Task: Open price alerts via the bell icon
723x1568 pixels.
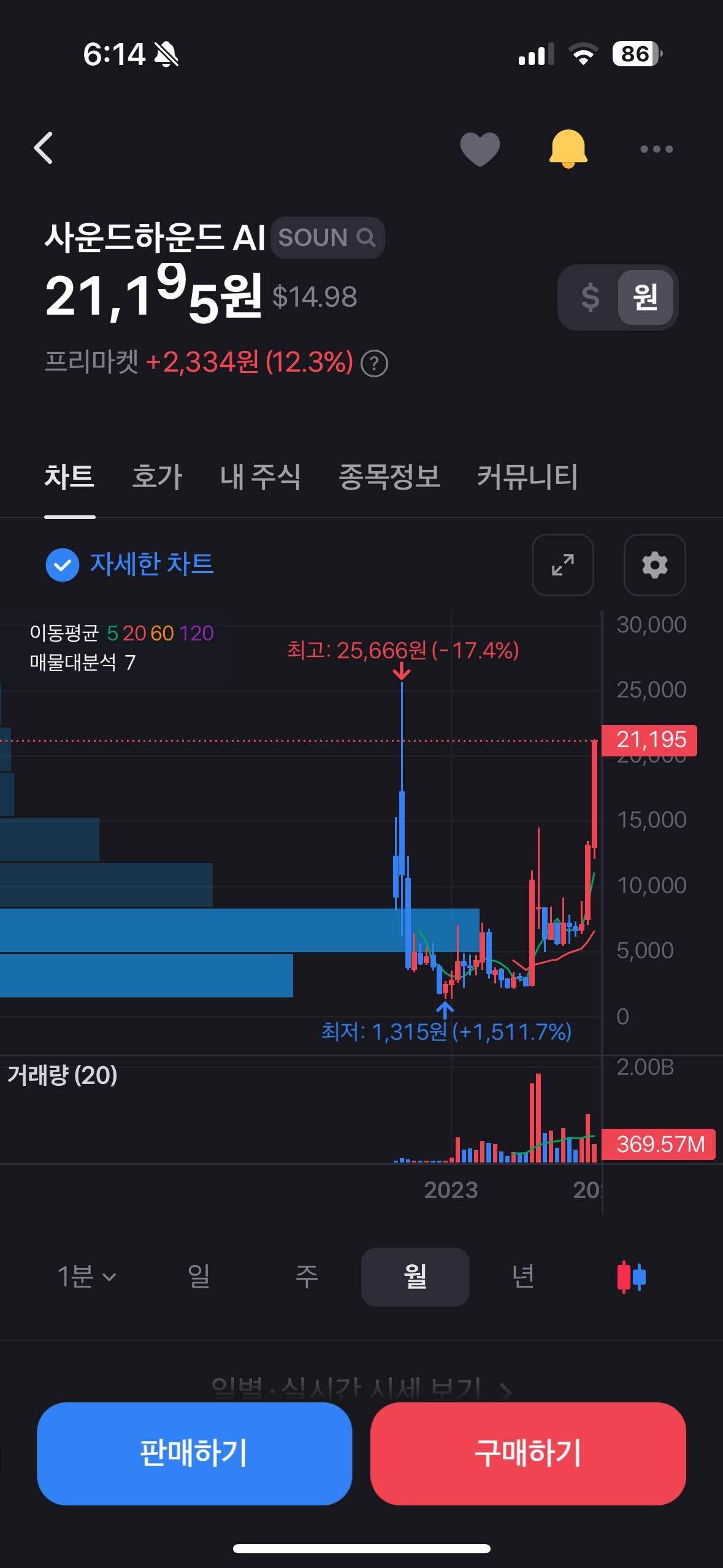Action: (566, 149)
